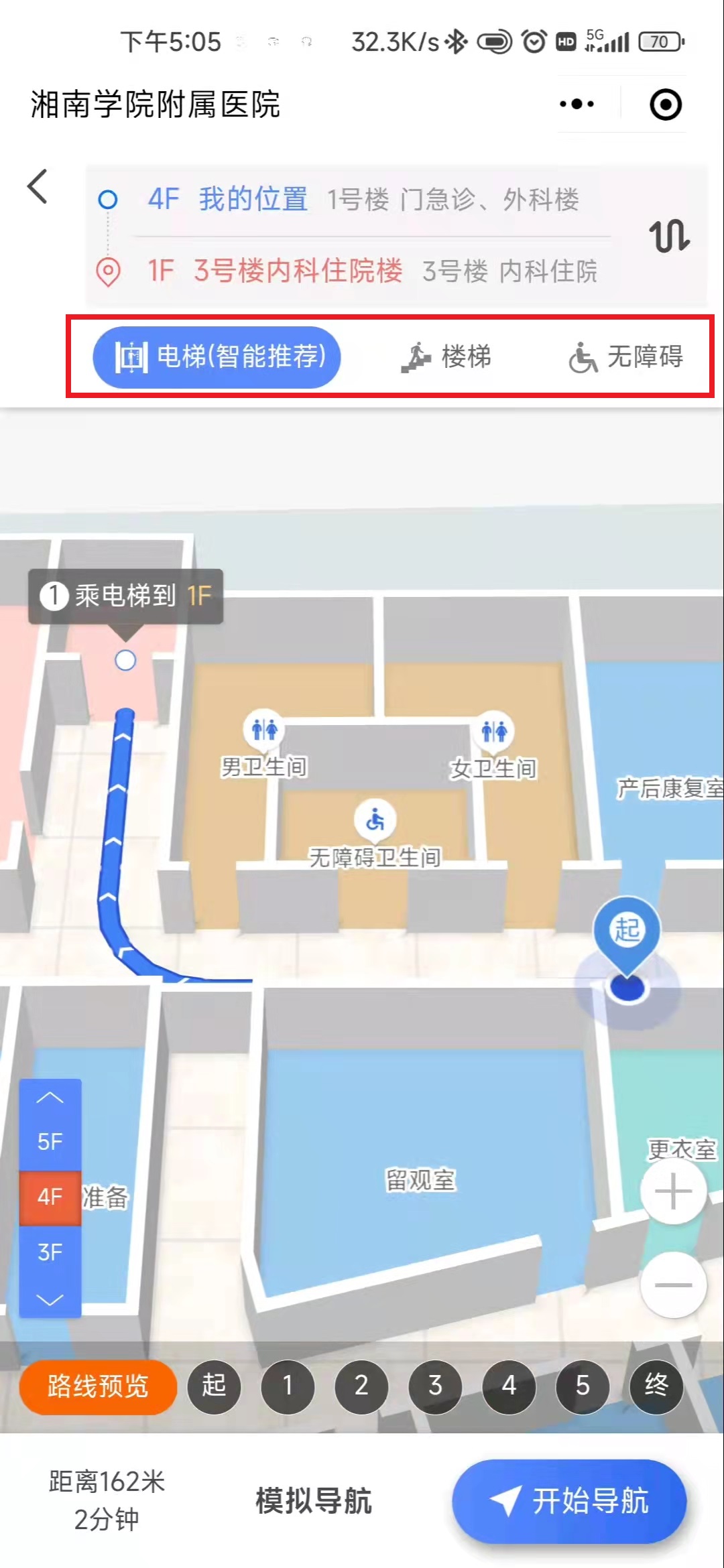Go back with the left arrow

click(38, 187)
